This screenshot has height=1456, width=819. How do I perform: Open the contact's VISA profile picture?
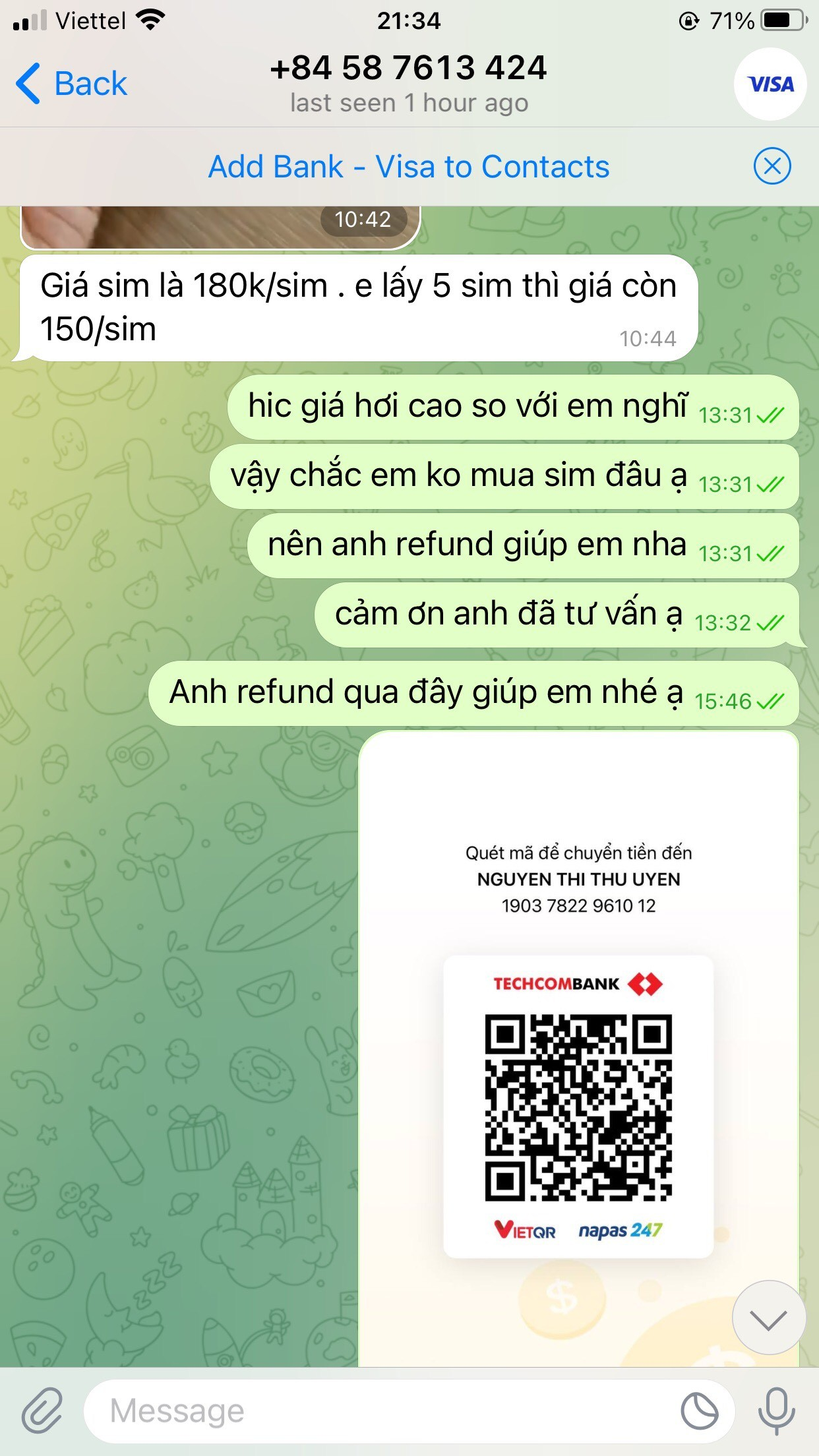[x=770, y=84]
